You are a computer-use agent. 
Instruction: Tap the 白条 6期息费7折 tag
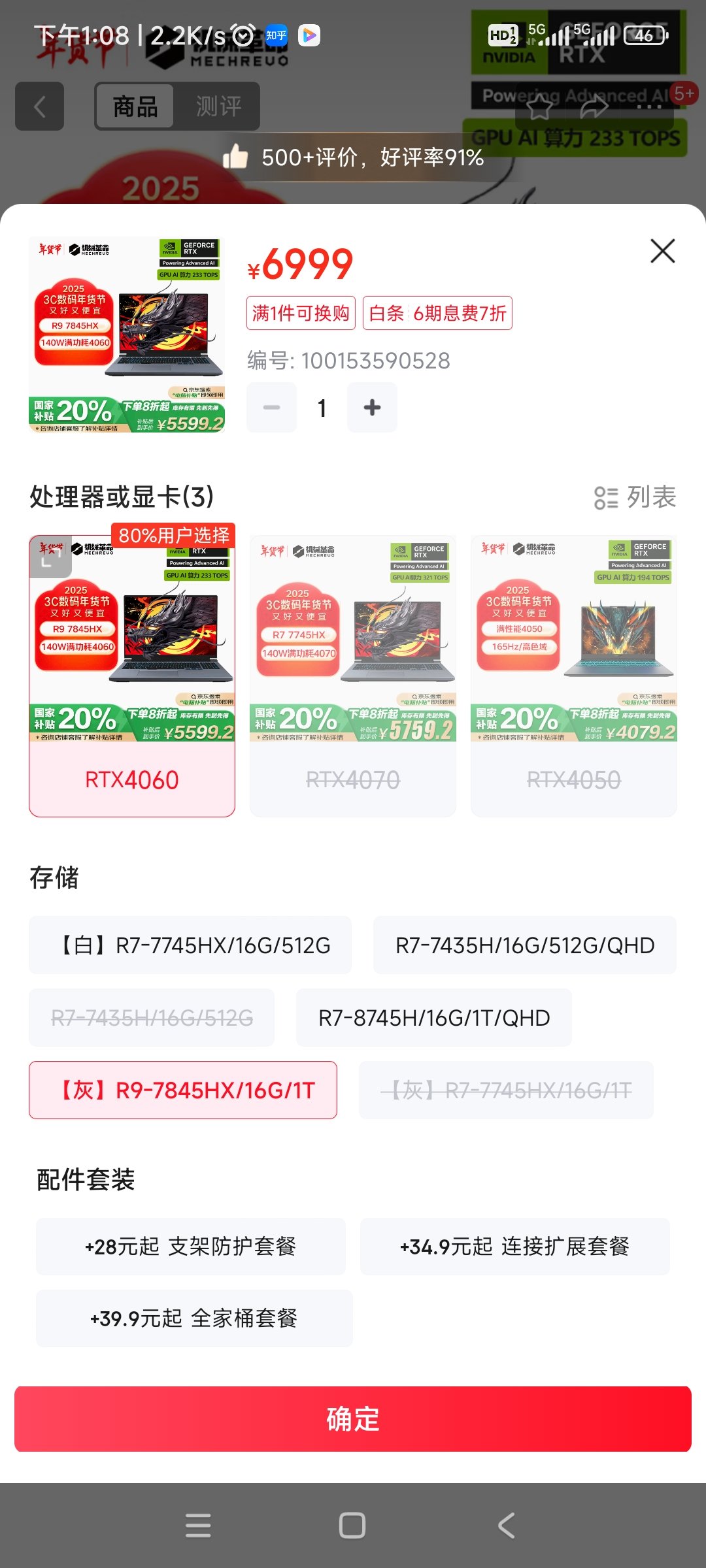tap(437, 313)
